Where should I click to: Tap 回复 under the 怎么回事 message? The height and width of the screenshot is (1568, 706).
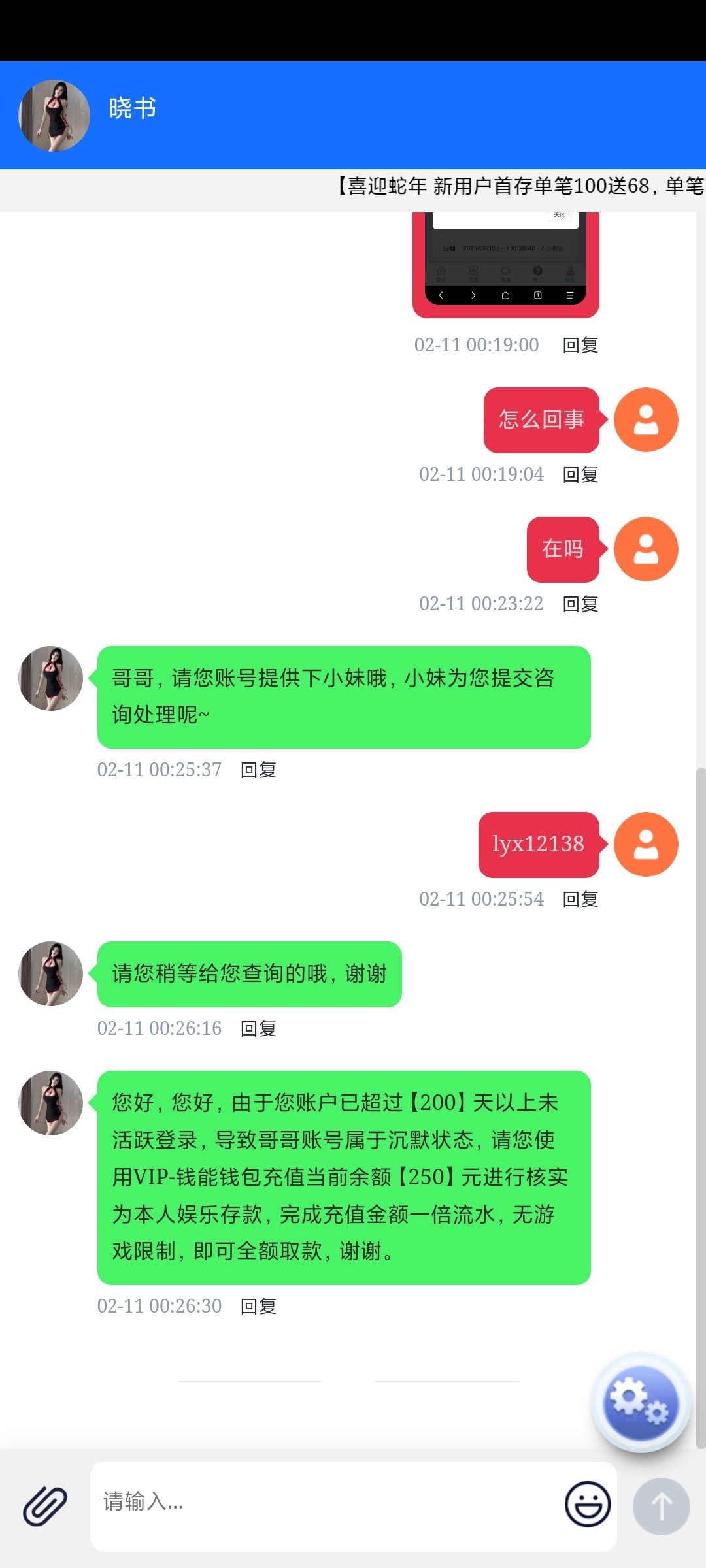pyautogui.click(x=579, y=474)
